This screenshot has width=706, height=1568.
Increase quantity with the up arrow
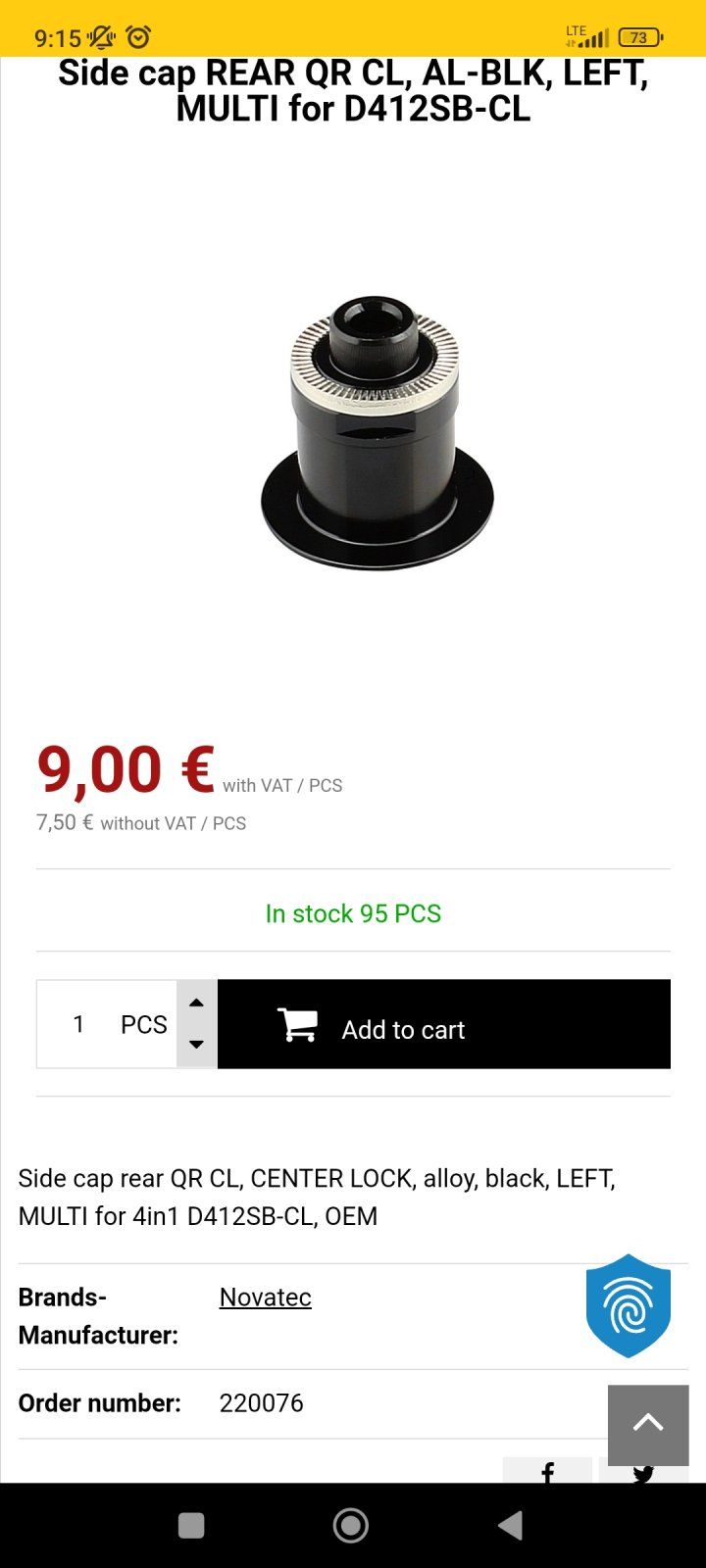coord(196,1003)
